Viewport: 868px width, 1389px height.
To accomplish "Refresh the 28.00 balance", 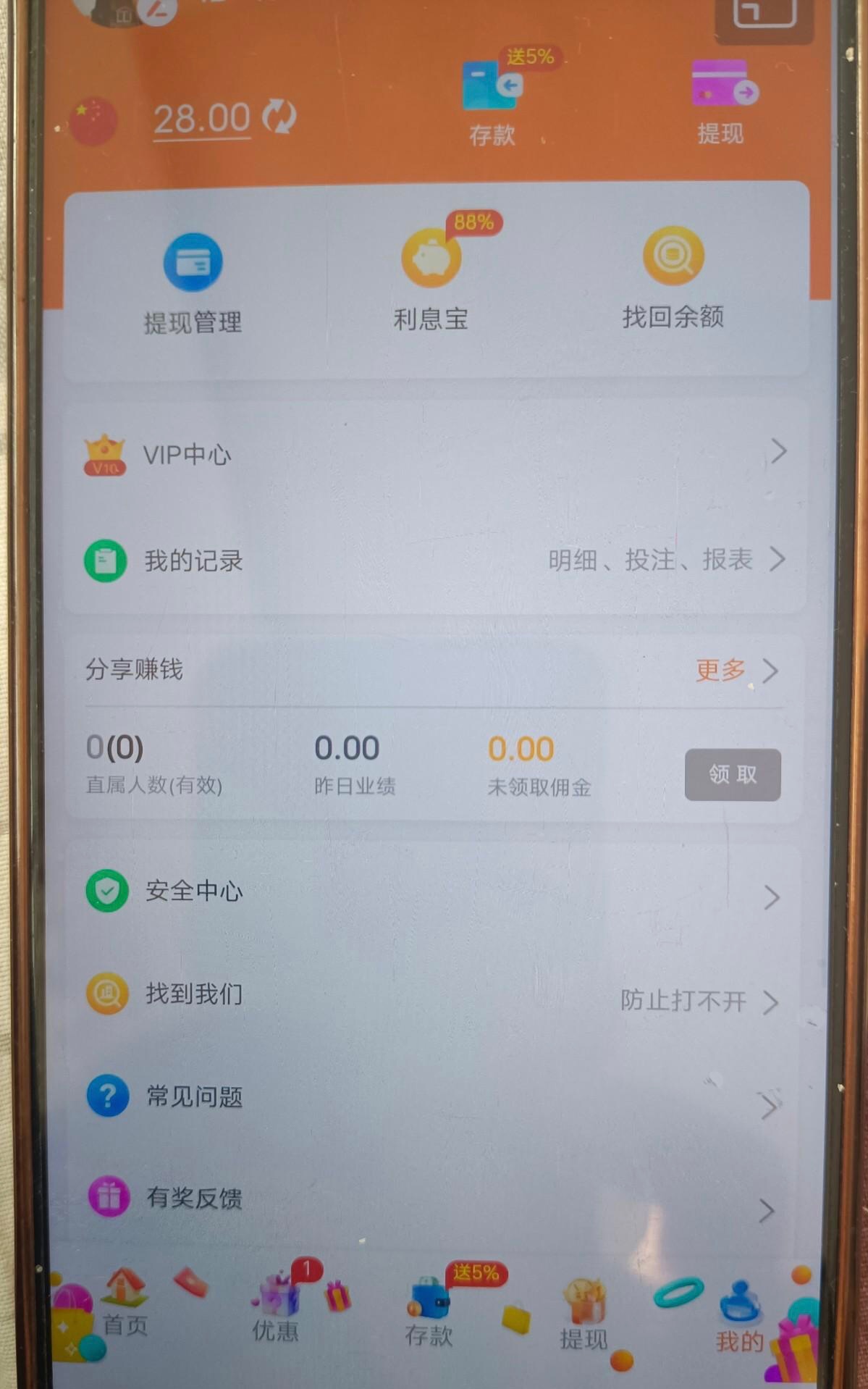I will (x=279, y=116).
